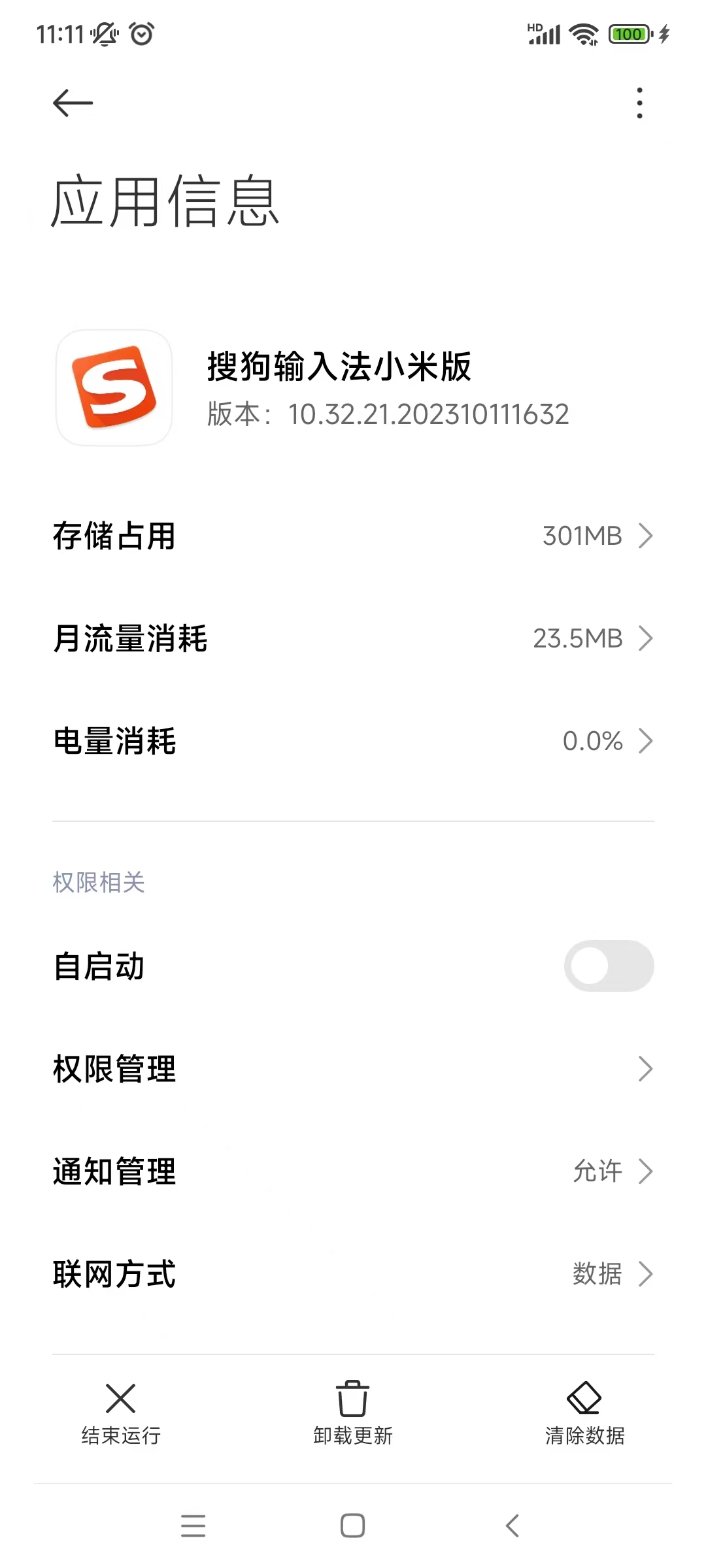This screenshot has width=706, height=1568.
Task: Open 存储占用 storage details
Action: coord(353,536)
